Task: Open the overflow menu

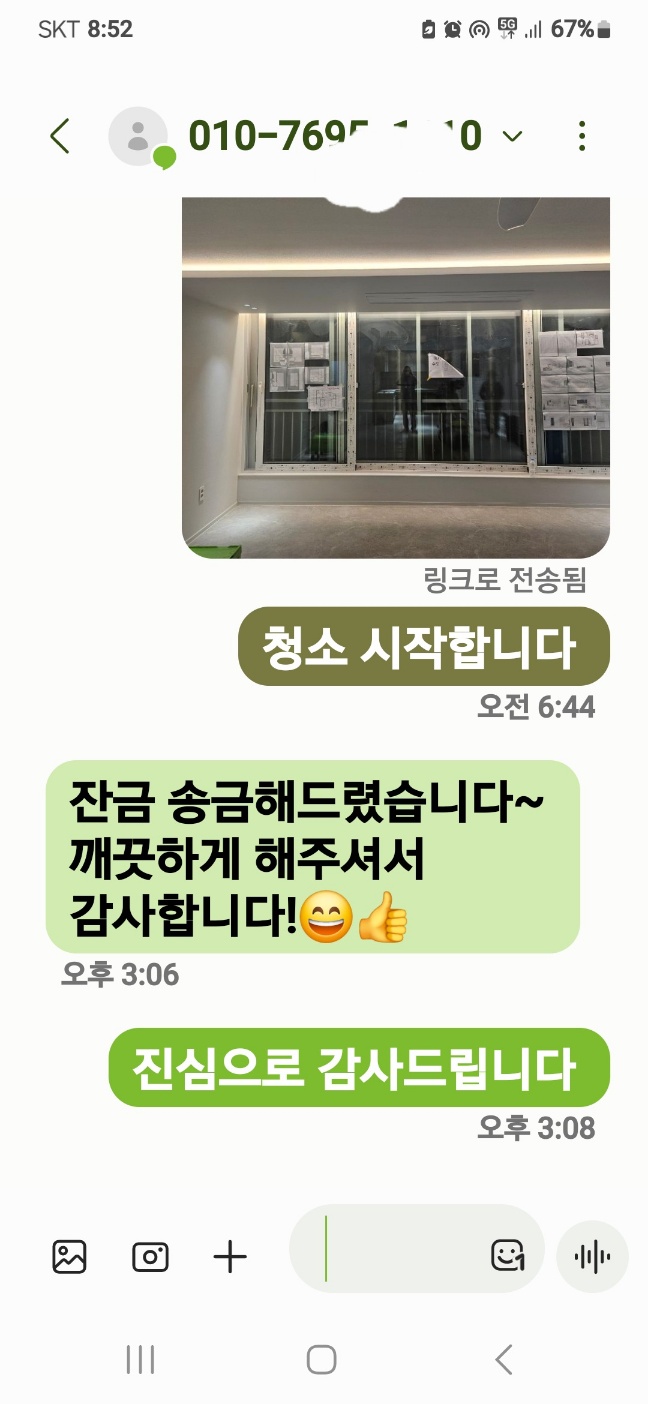Action: pos(583,136)
